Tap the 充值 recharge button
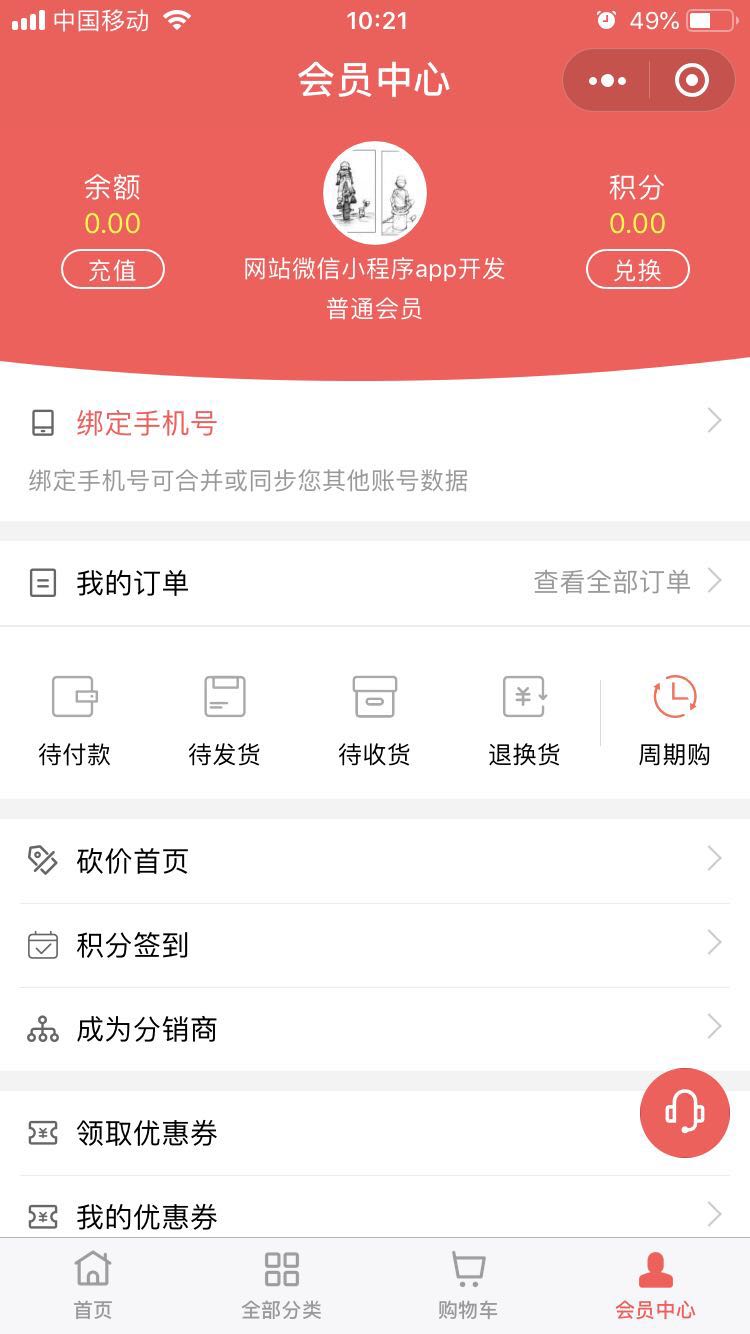This screenshot has height=1334, width=750. point(112,270)
